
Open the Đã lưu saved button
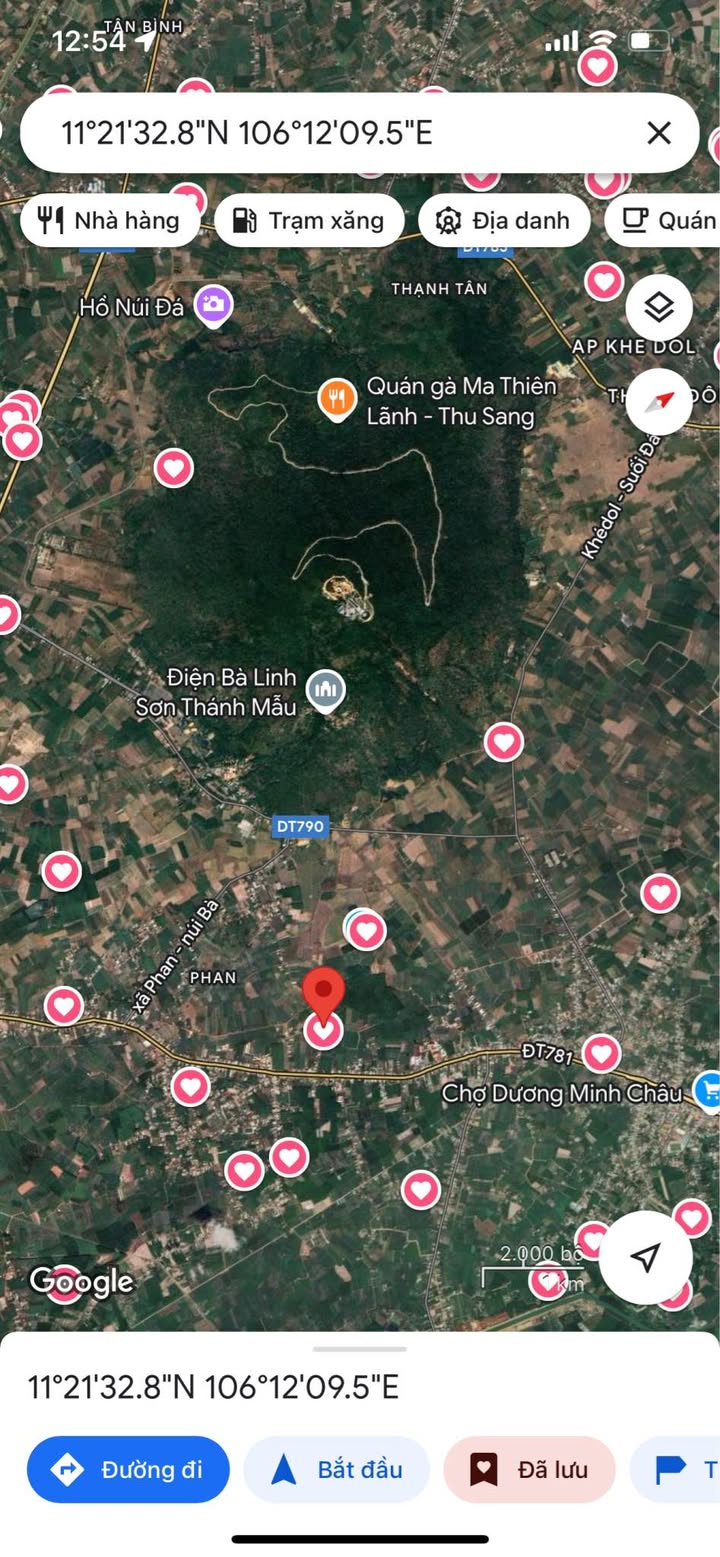[529, 1469]
